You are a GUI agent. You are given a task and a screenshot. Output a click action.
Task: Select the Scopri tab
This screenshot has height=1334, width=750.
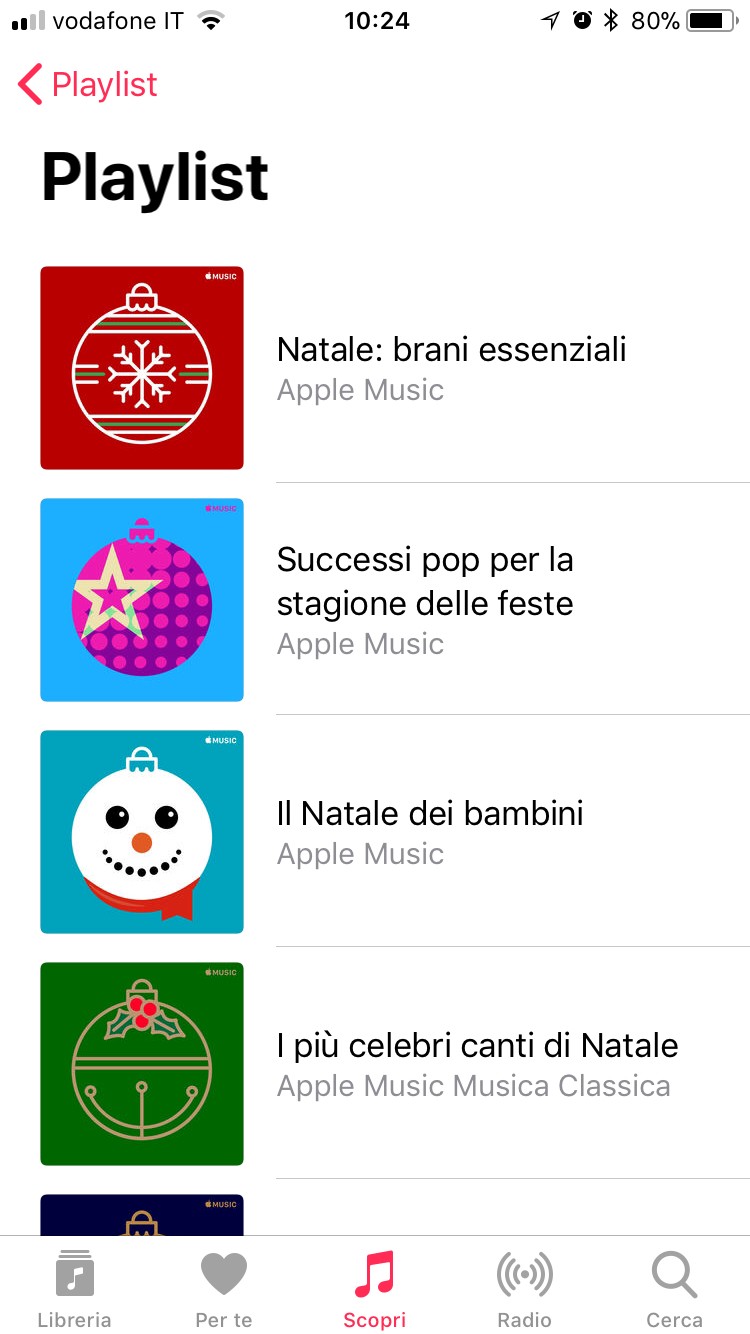(x=375, y=1288)
